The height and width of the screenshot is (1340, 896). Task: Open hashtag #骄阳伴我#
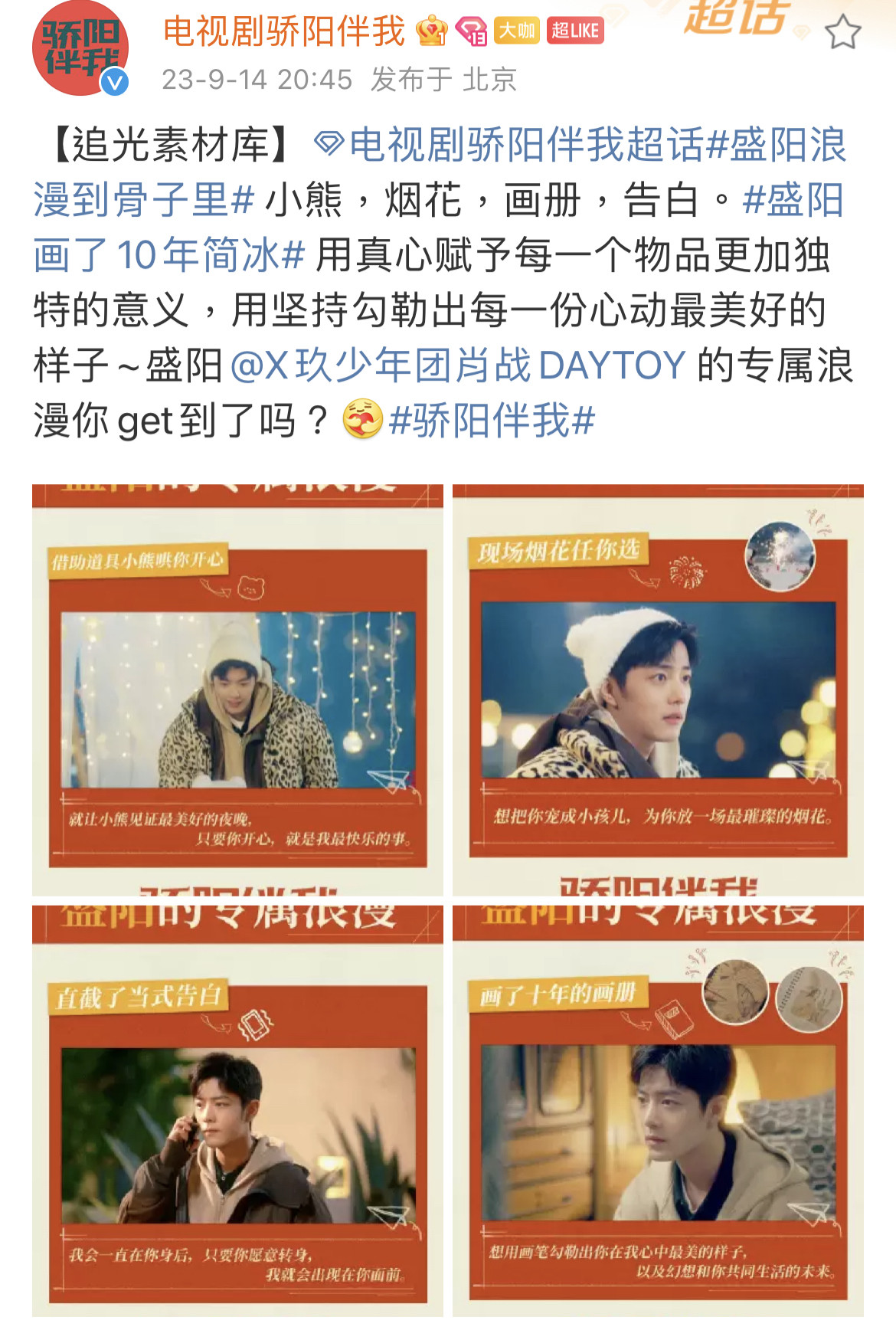pyautogui.click(x=492, y=421)
